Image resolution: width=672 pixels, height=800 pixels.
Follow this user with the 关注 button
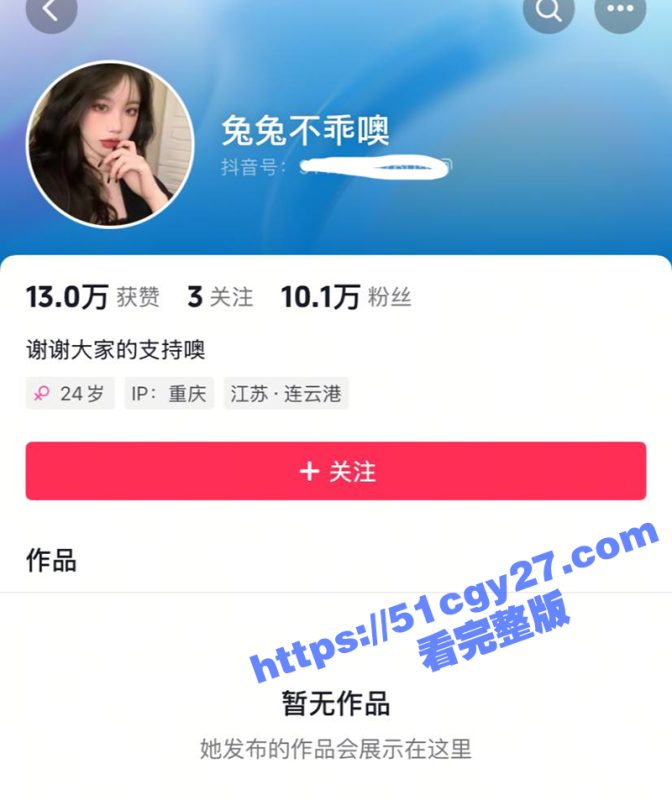[336, 471]
